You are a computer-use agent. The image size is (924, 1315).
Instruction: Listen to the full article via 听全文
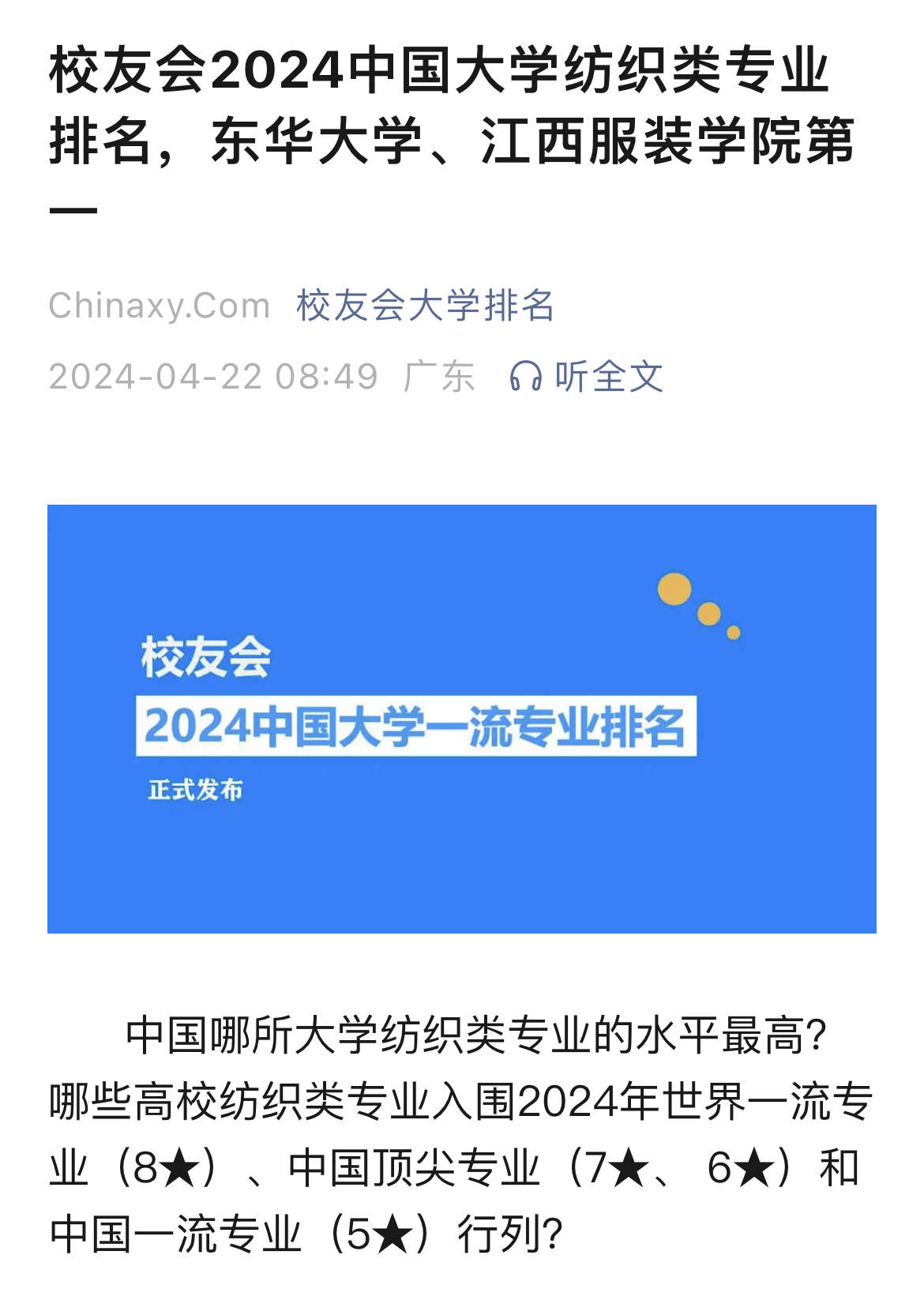(x=587, y=377)
